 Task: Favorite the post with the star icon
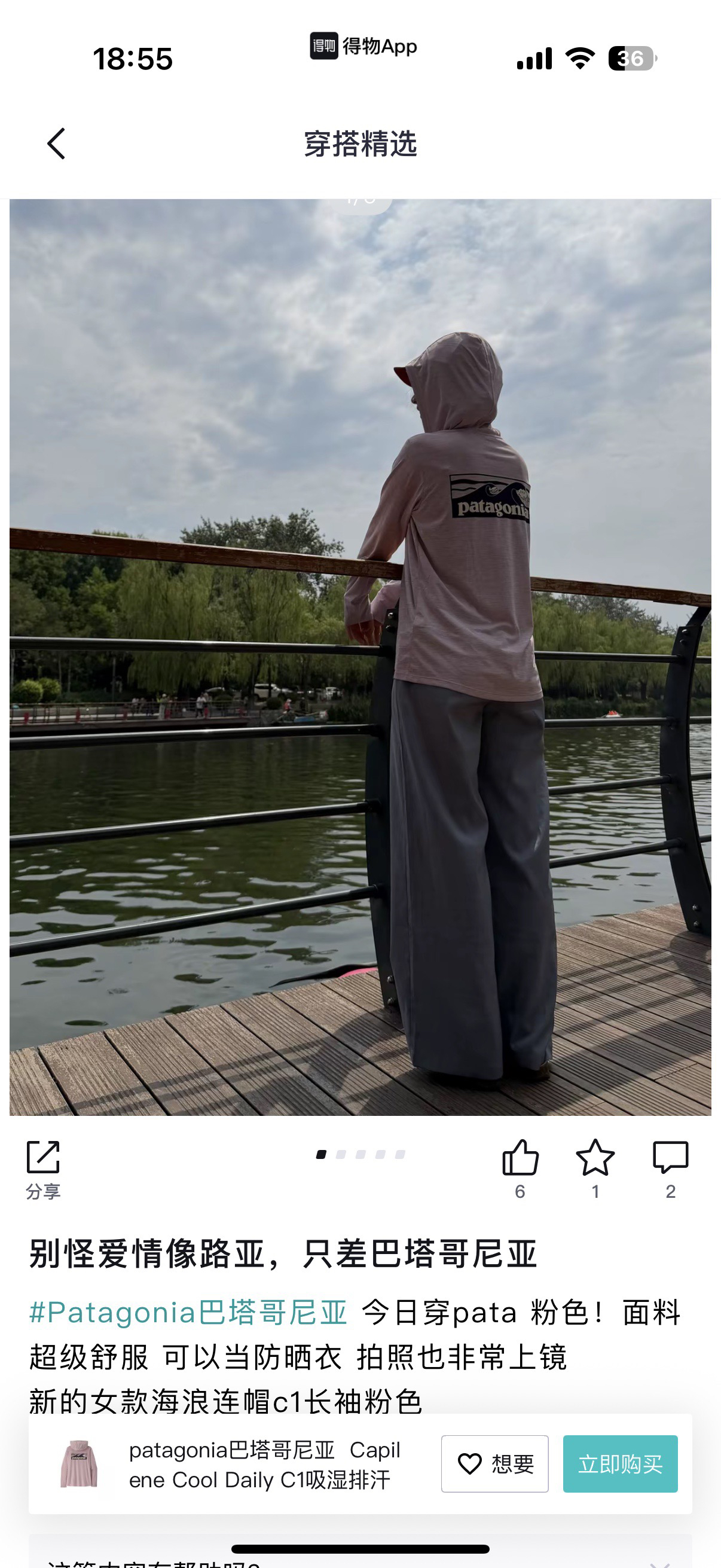(595, 1169)
